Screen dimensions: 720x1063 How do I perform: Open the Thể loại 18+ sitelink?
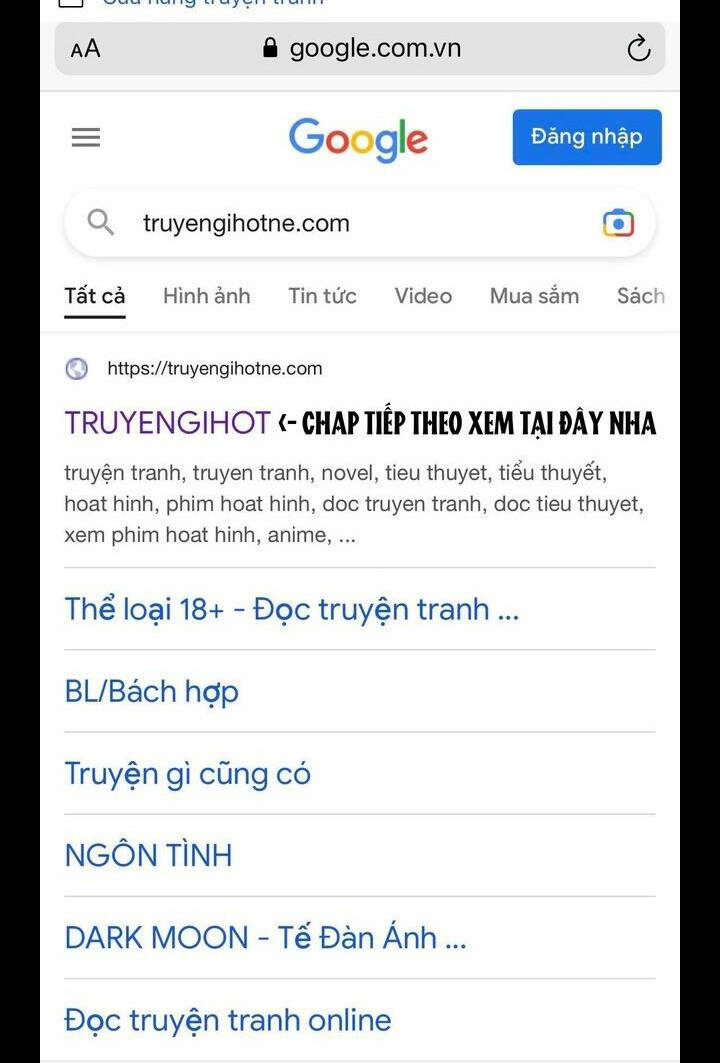click(x=291, y=609)
